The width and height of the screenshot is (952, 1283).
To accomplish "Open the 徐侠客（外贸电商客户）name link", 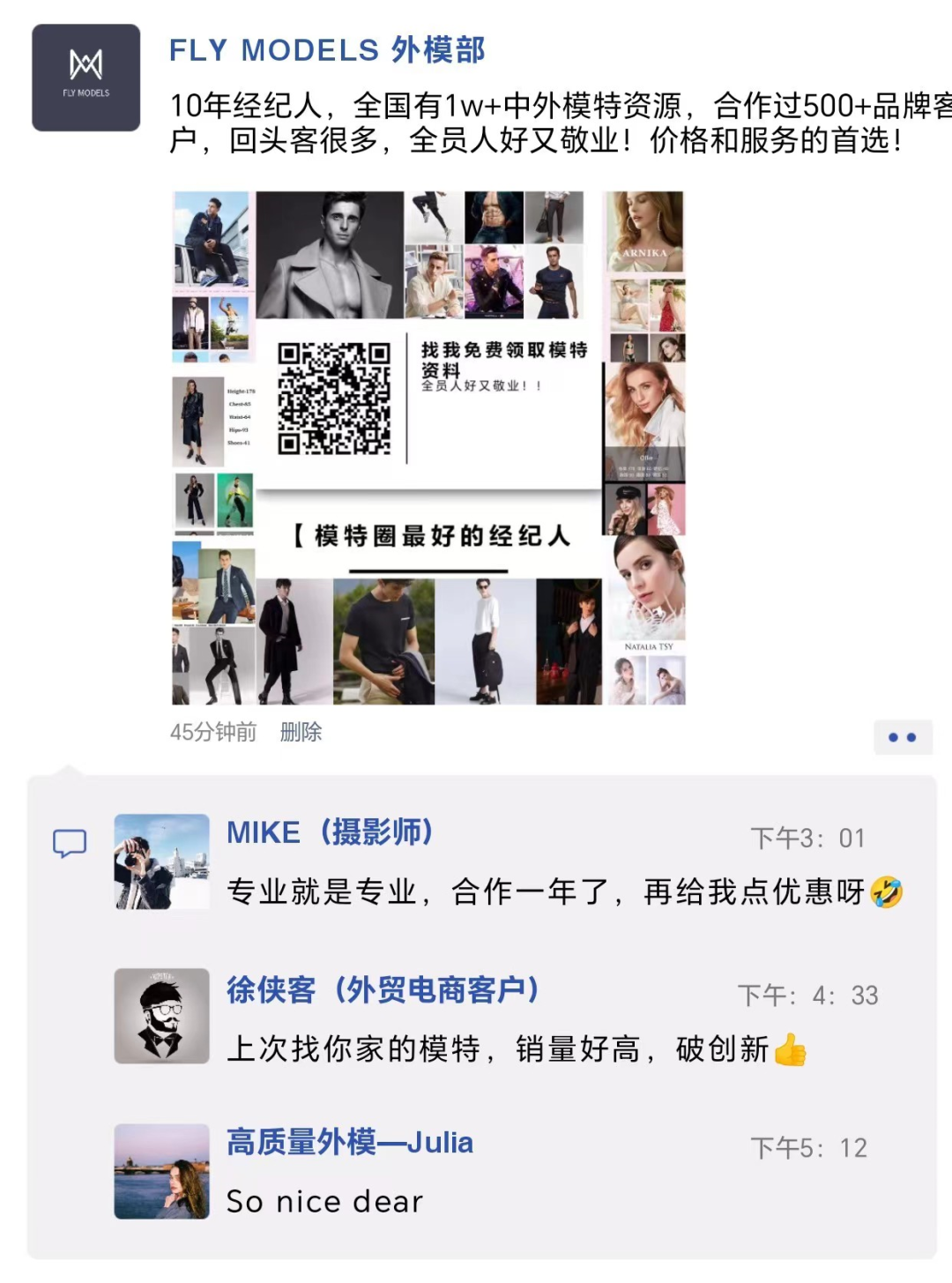I will pyautogui.click(x=383, y=990).
